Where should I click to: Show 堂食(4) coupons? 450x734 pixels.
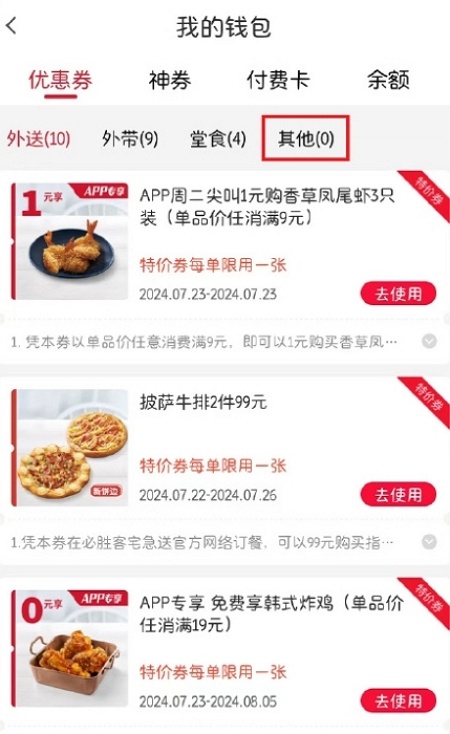tap(218, 139)
